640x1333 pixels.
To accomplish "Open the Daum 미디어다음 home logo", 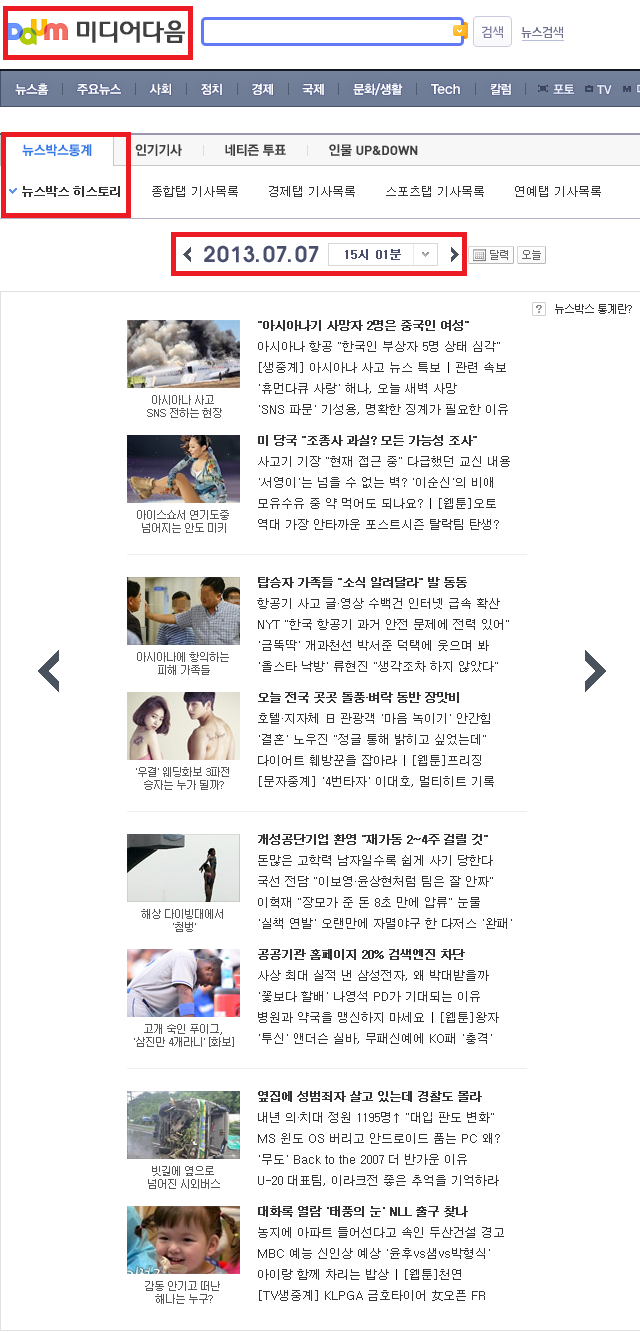I will (95, 32).
